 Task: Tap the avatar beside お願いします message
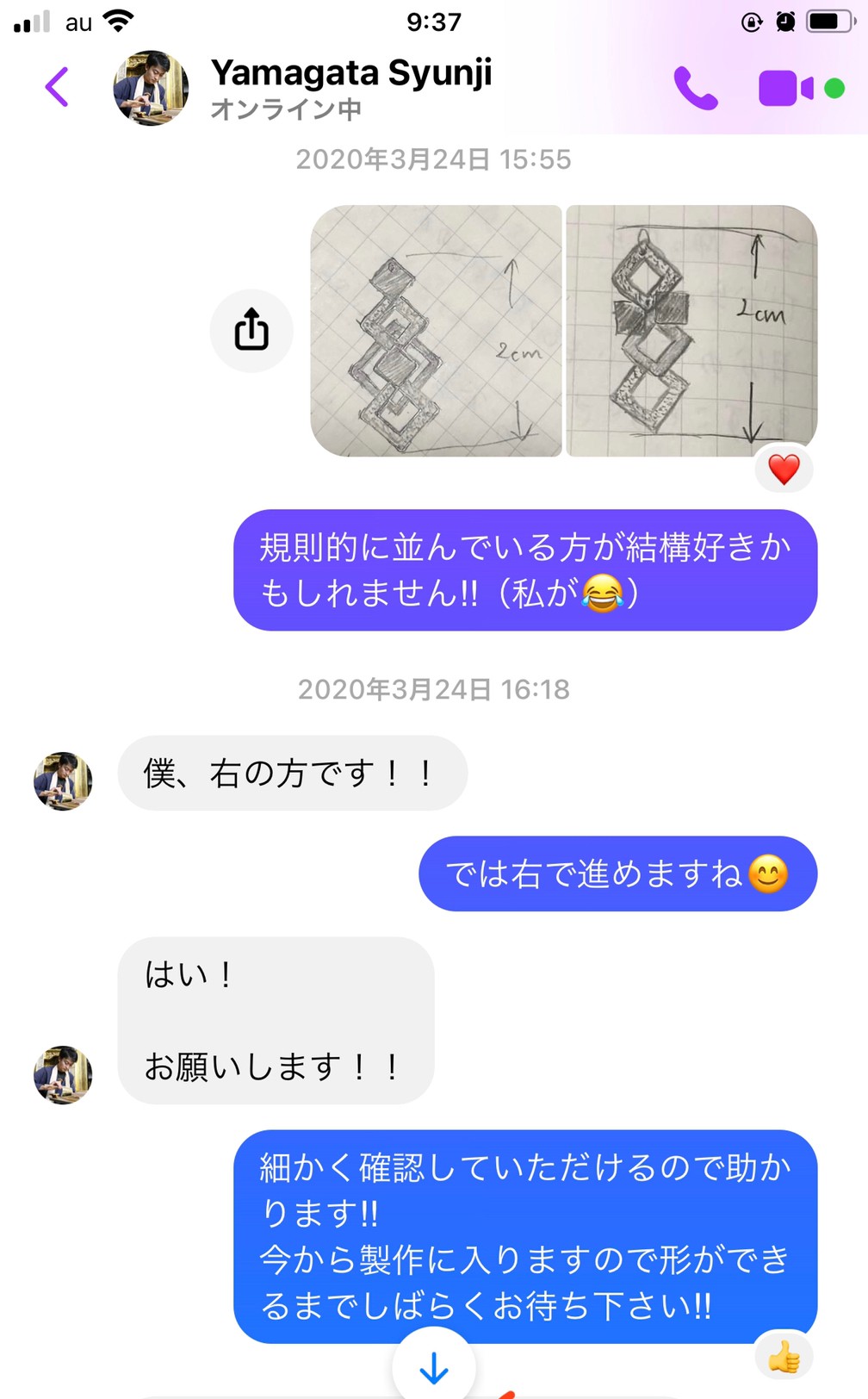[x=63, y=1074]
